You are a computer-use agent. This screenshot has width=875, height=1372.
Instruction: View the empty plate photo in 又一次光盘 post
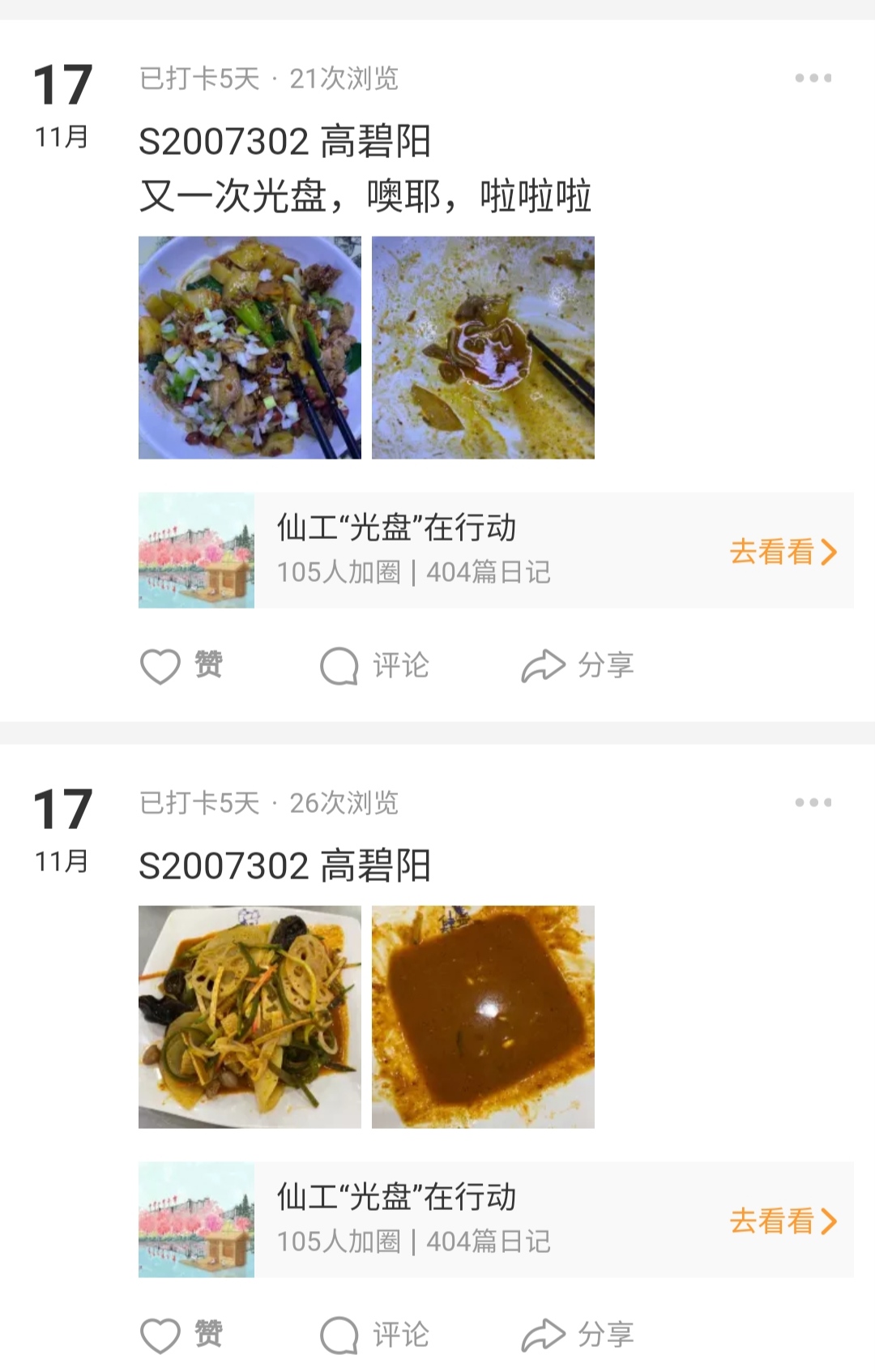point(483,348)
